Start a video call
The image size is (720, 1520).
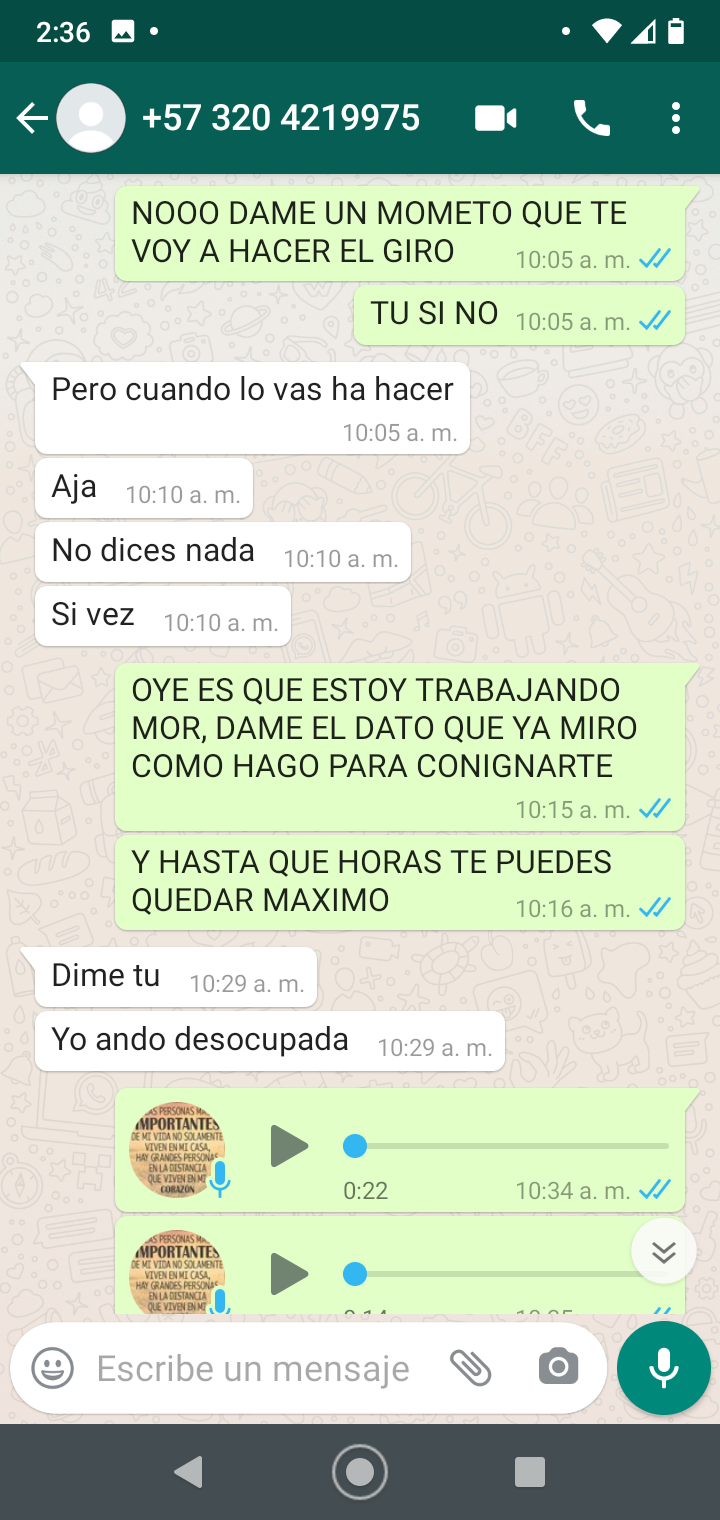coord(495,119)
